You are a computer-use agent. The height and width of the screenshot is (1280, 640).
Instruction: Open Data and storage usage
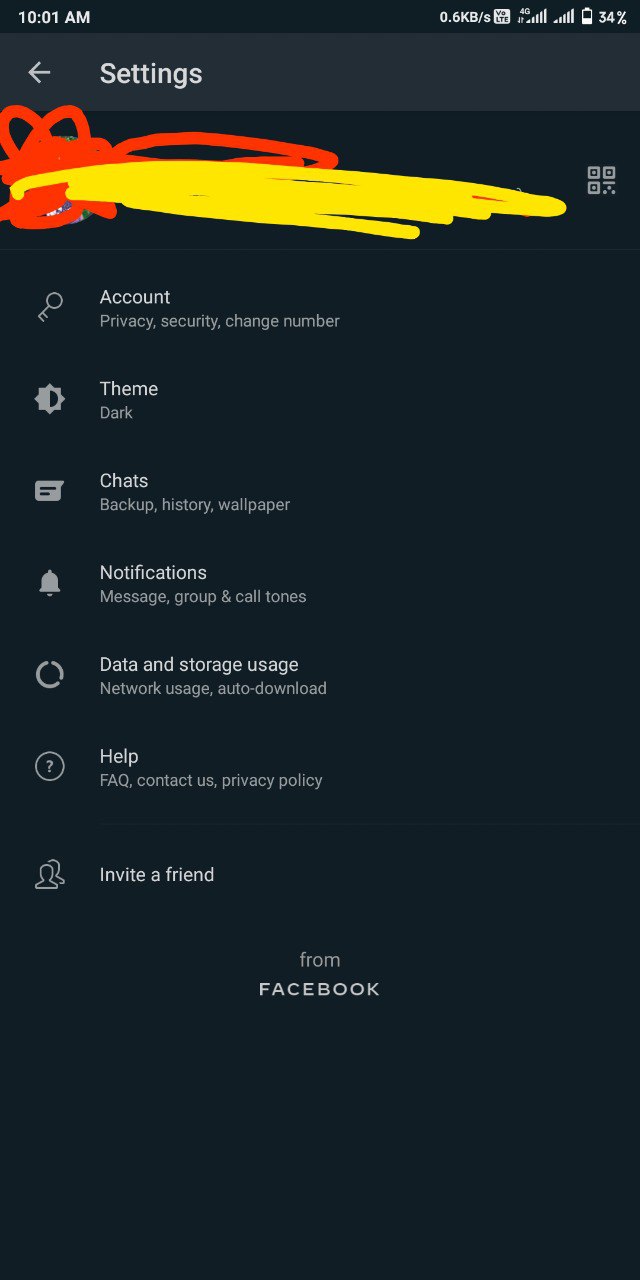(x=320, y=676)
